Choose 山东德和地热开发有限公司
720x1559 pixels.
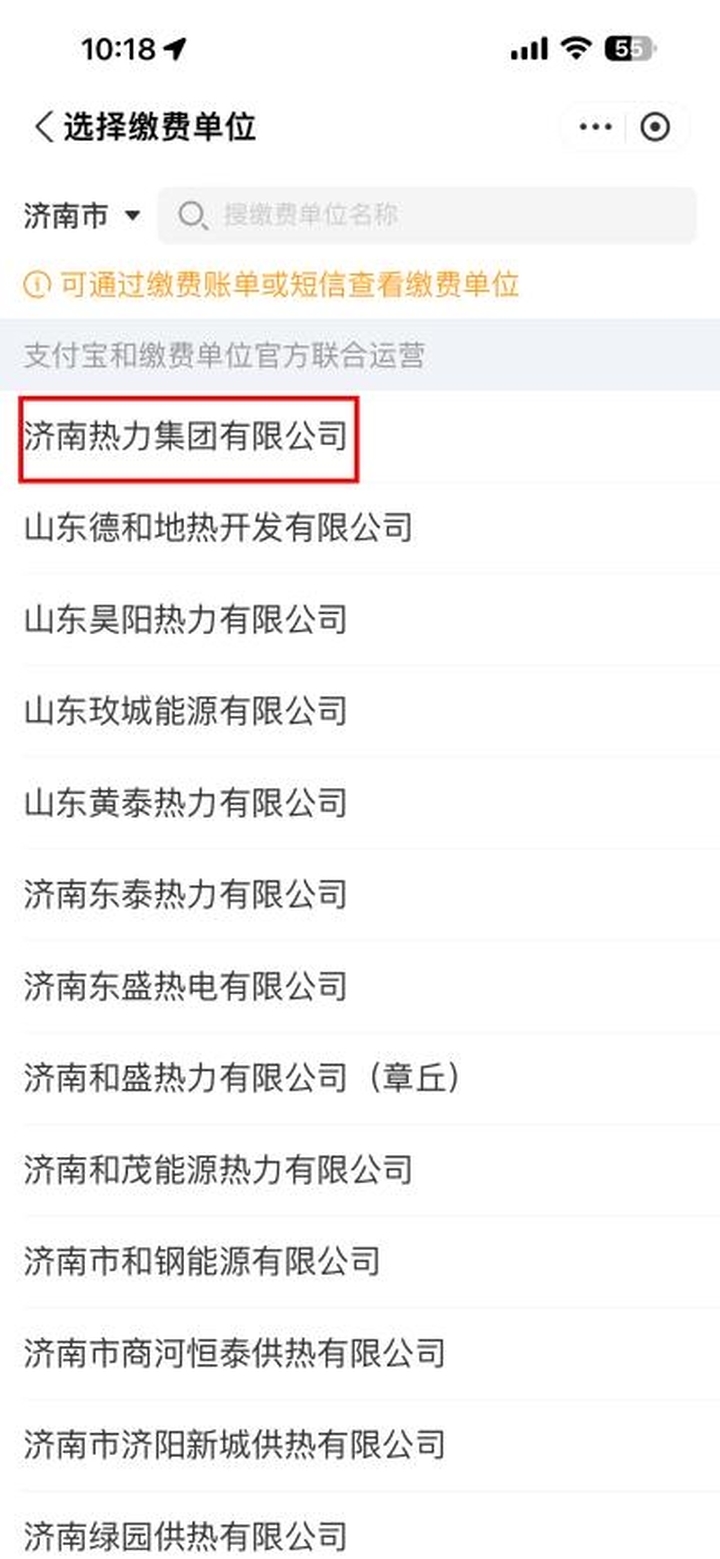[360, 528]
